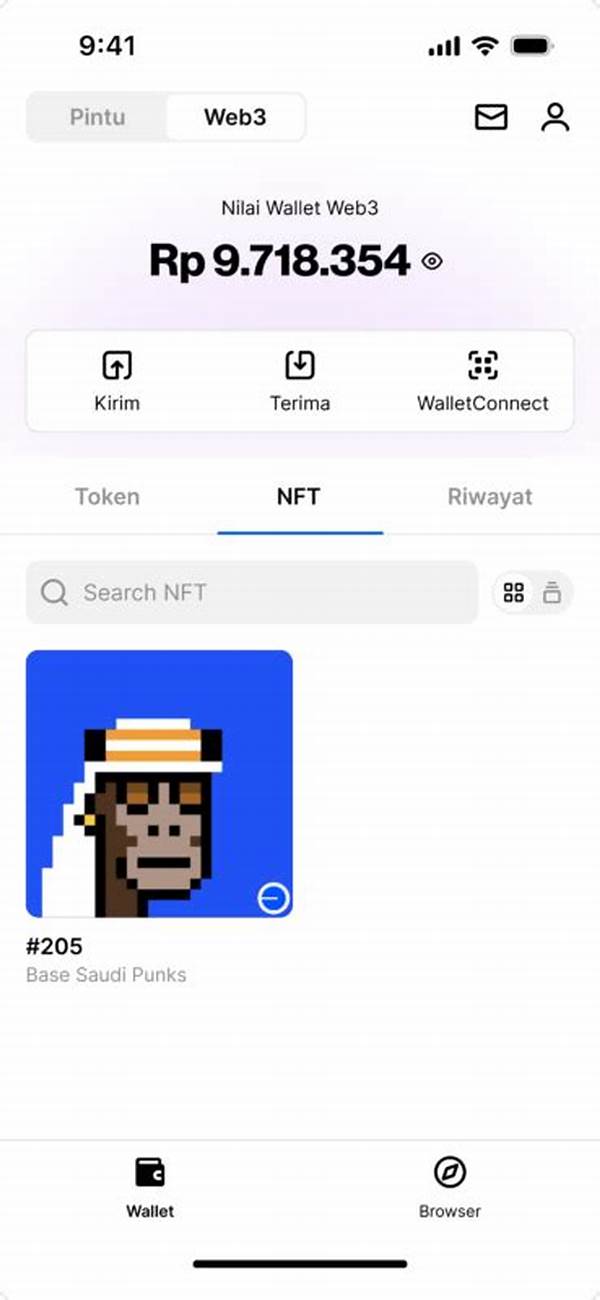Screen dimensions: 600x1300
Task: Focus the Search NFT field
Action: (252, 592)
